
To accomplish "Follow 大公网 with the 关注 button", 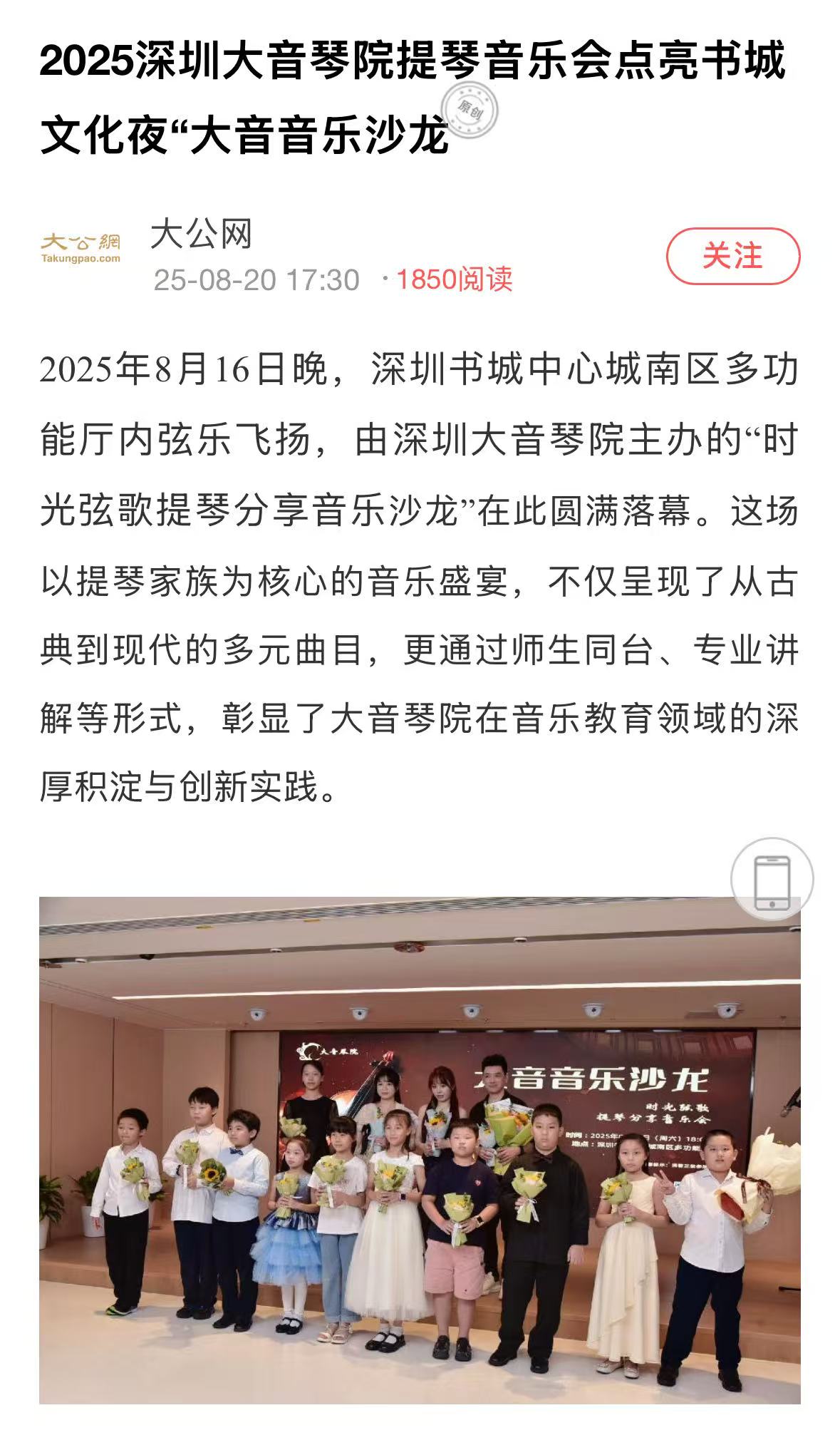I will (x=732, y=257).
